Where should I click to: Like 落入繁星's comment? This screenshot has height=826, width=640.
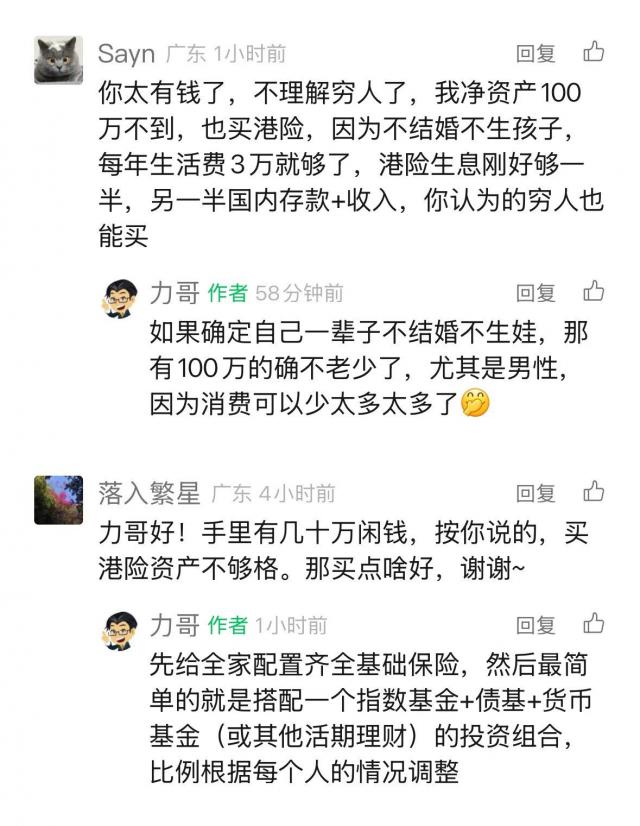point(594,491)
